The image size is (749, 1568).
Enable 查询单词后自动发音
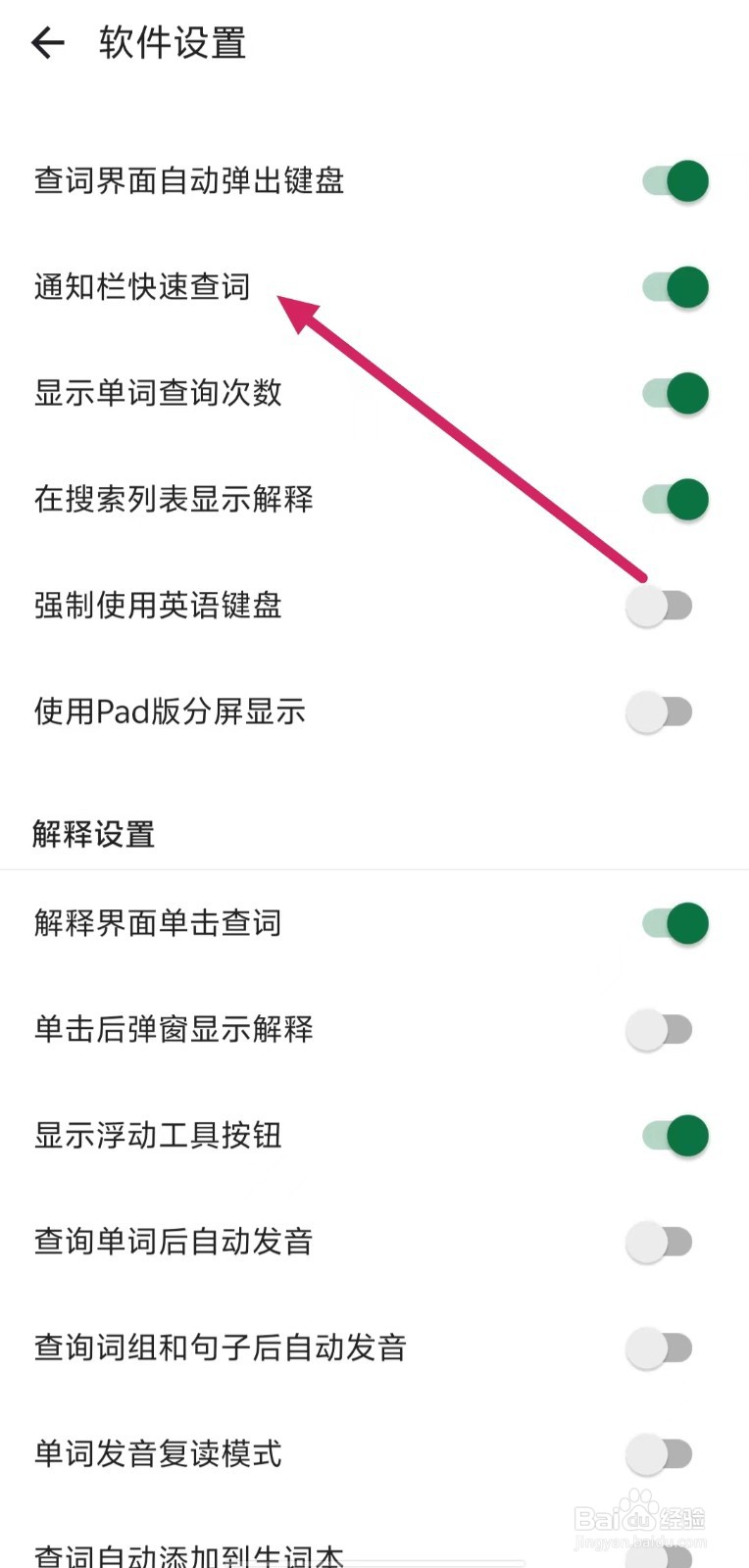pyautogui.click(x=662, y=1242)
